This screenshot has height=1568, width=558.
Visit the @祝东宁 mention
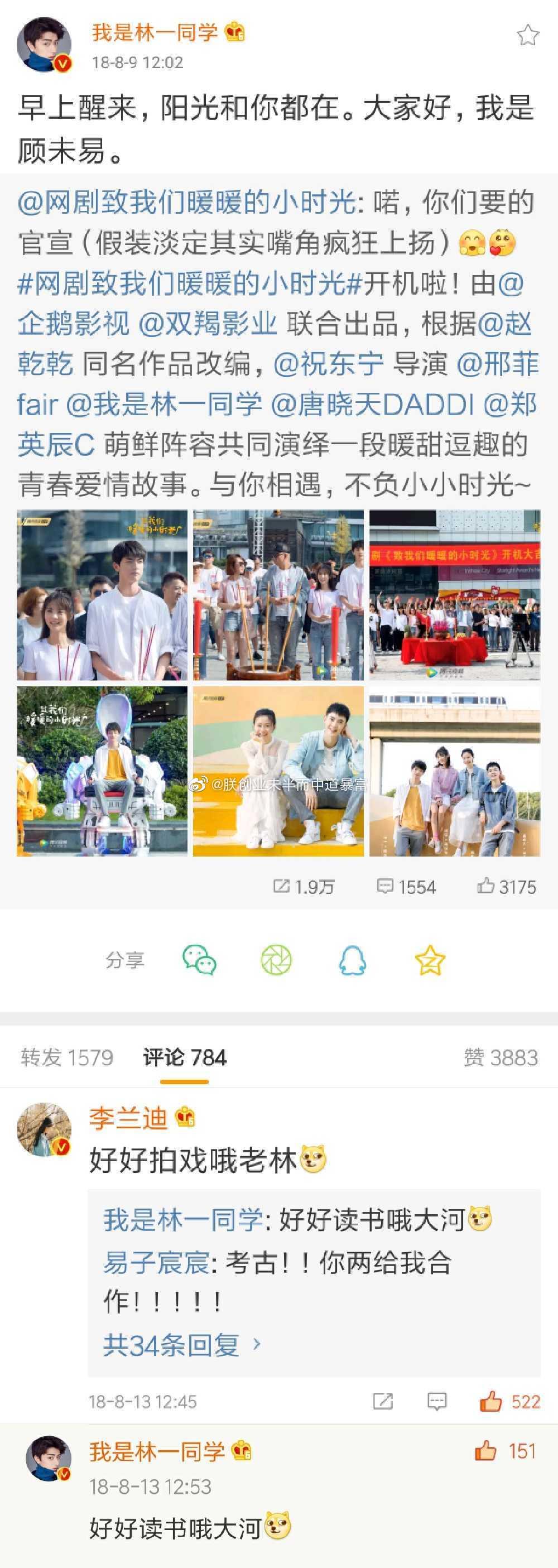[x=329, y=364]
